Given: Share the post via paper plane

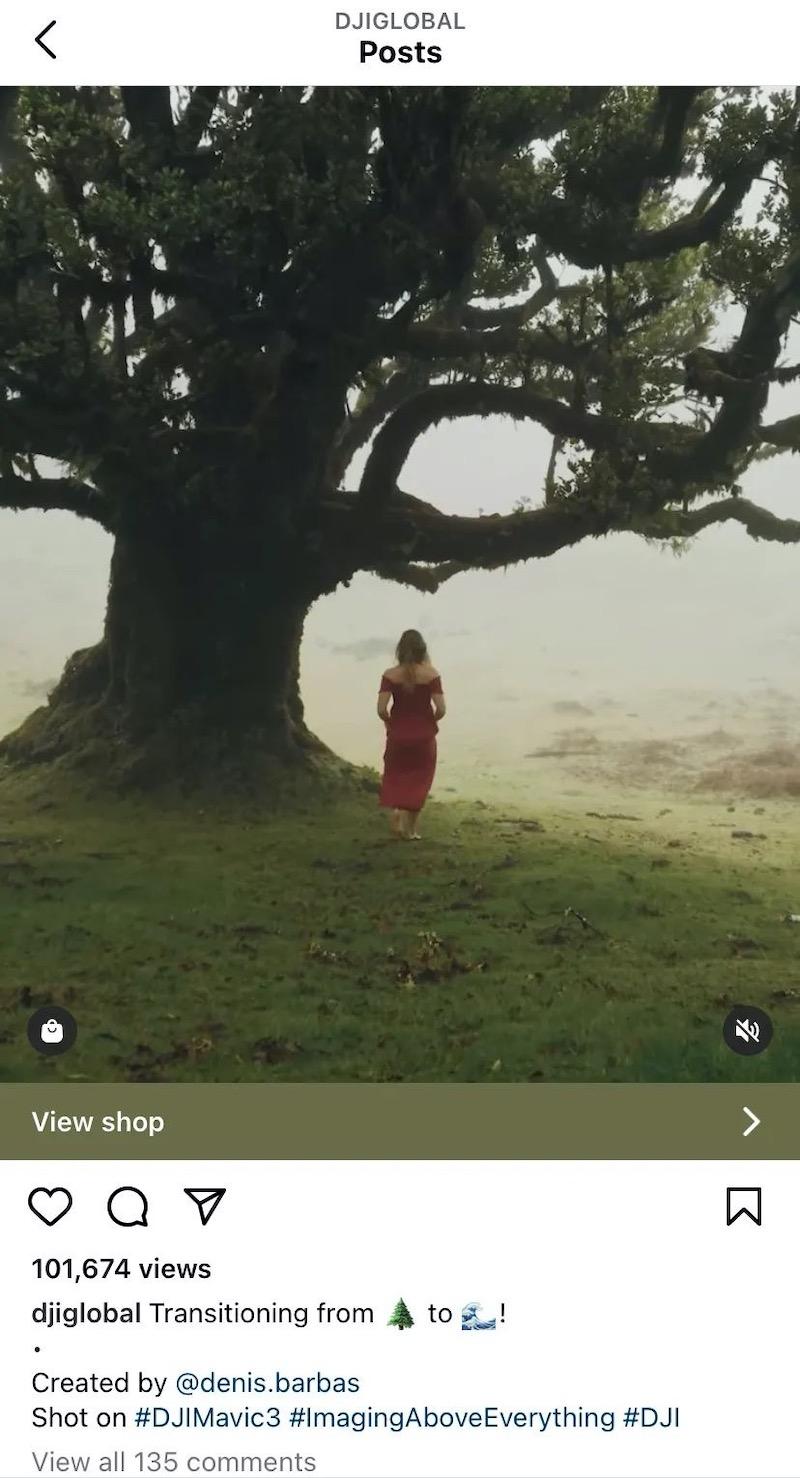Looking at the screenshot, I should 205,1206.
